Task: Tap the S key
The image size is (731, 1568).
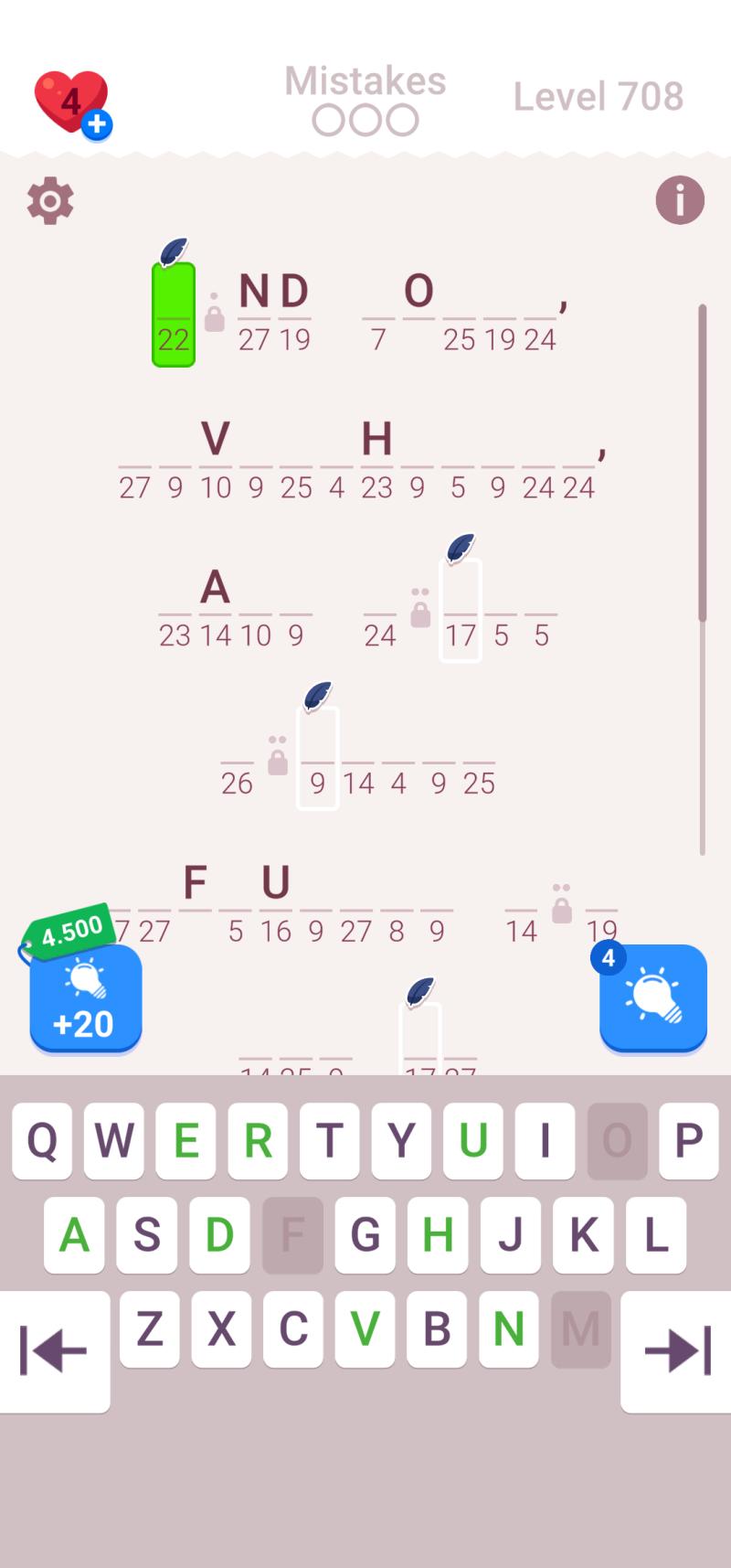Action: point(147,1234)
